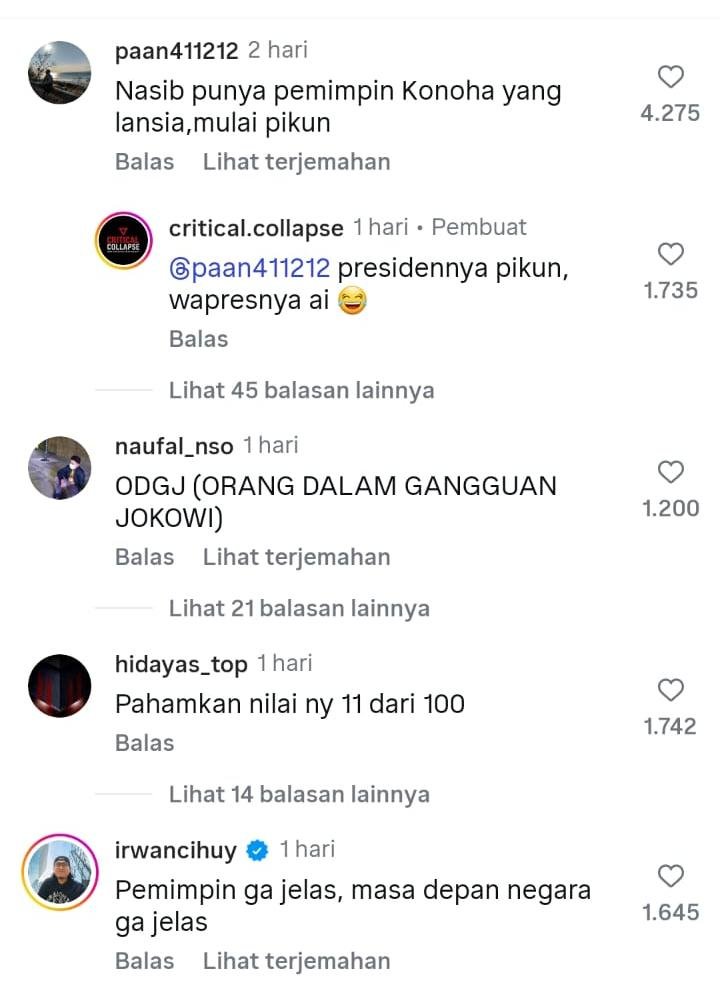Like irwancihuy's comment
This screenshot has width=720, height=995.
coord(671,877)
